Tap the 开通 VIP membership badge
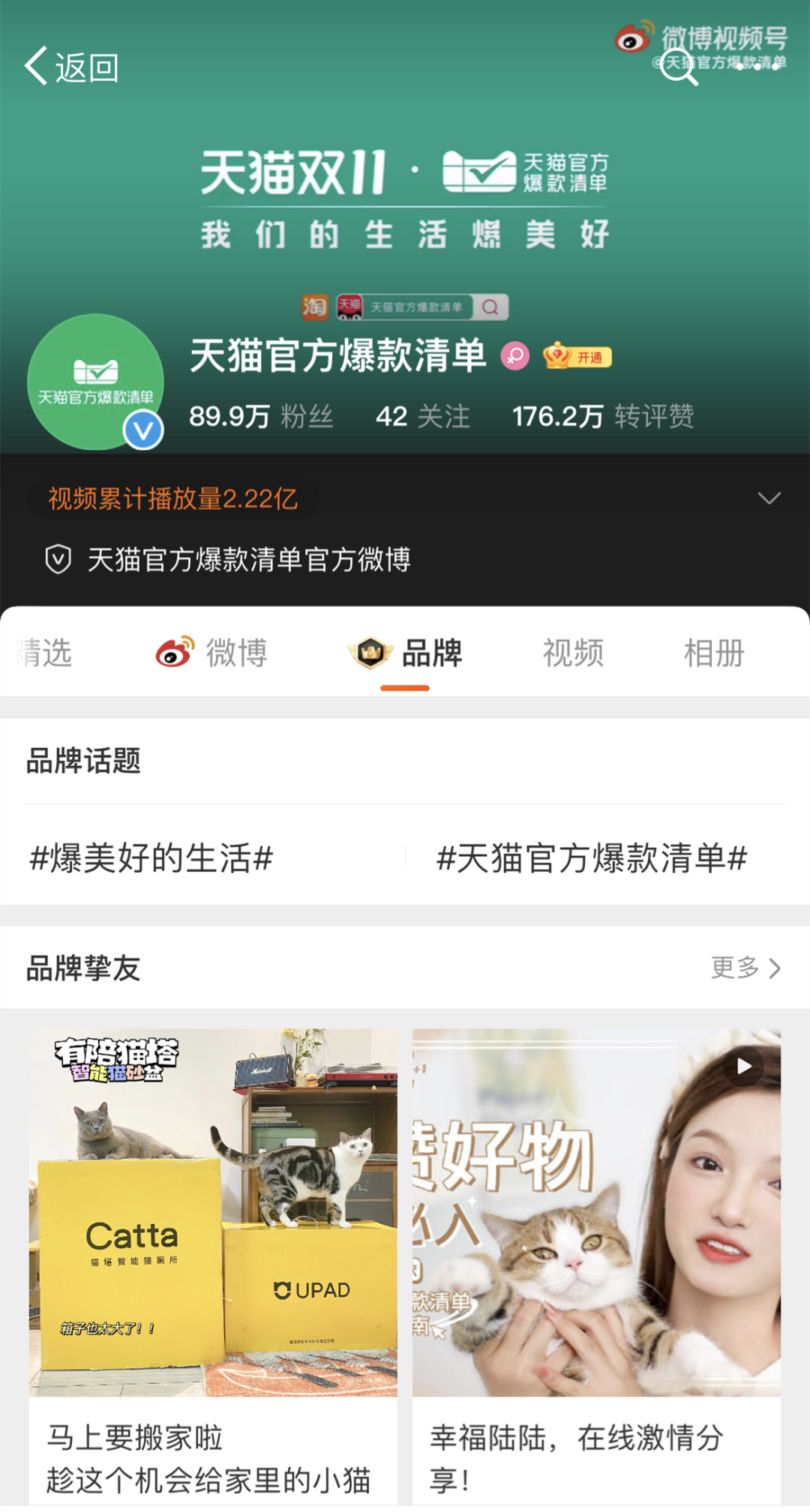810x1512 pixels. tap(577, 357)
